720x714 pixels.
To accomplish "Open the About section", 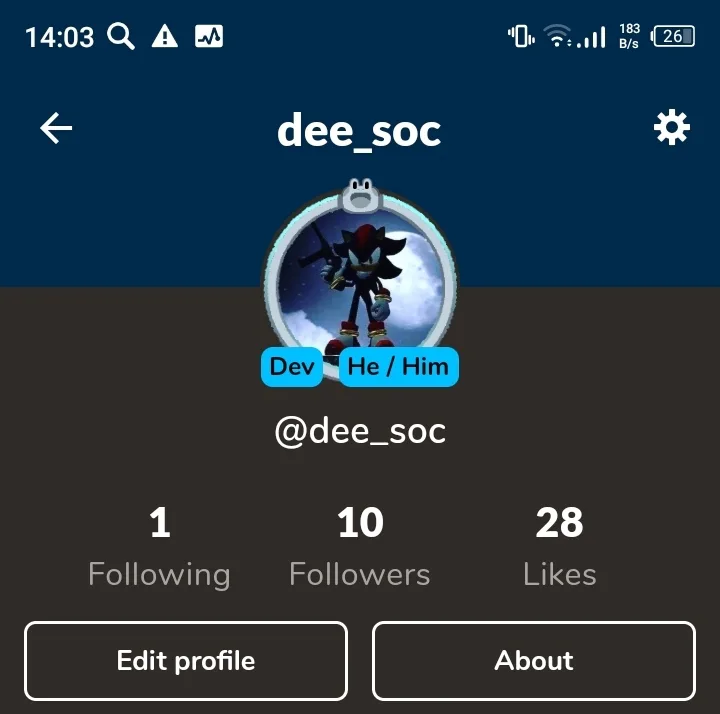I will point(534,660).
